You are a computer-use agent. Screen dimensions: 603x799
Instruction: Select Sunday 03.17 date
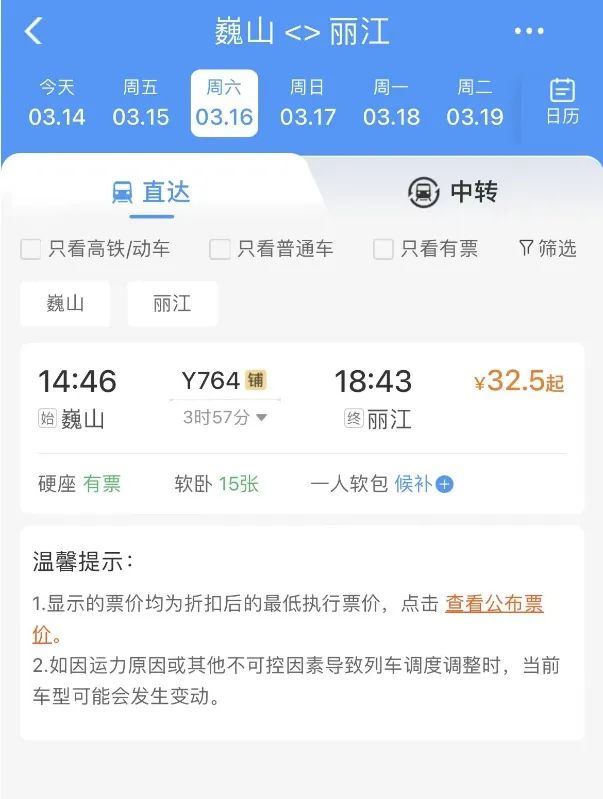pyautogui.click(x=308, y=103)
